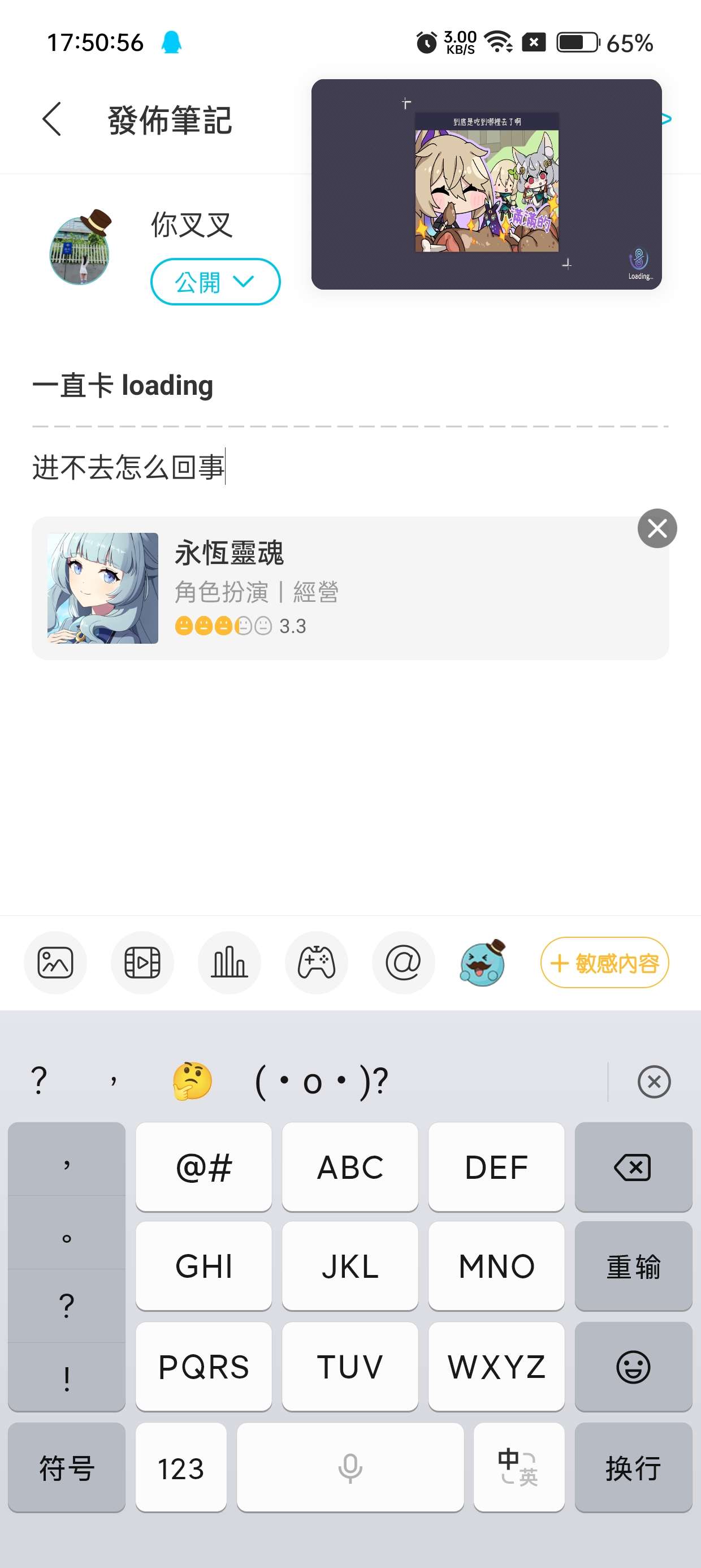Open symbol panel via 符号 key
Image resolution: width=701 pixels, height=1568 pixels.
click(x=66, y=1469)
